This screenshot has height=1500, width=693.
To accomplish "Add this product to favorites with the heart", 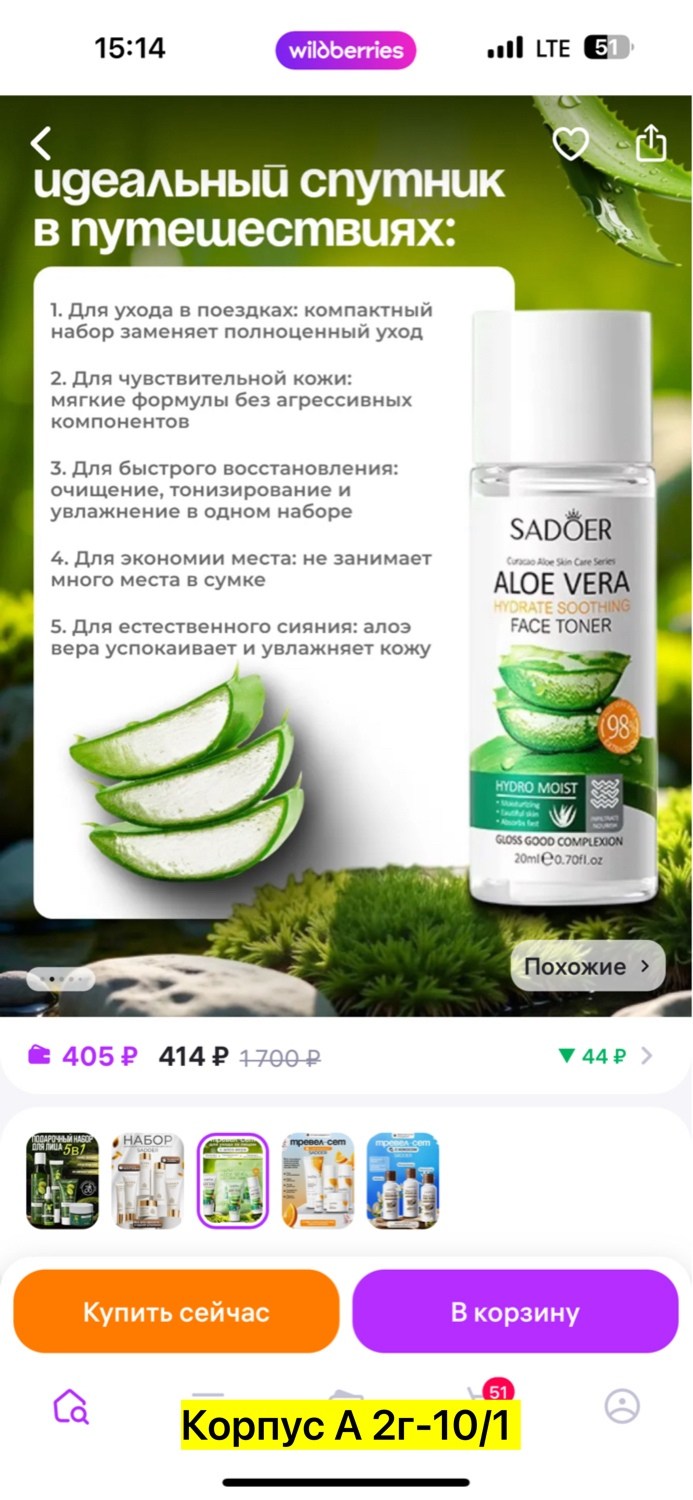I will point(571,145).
